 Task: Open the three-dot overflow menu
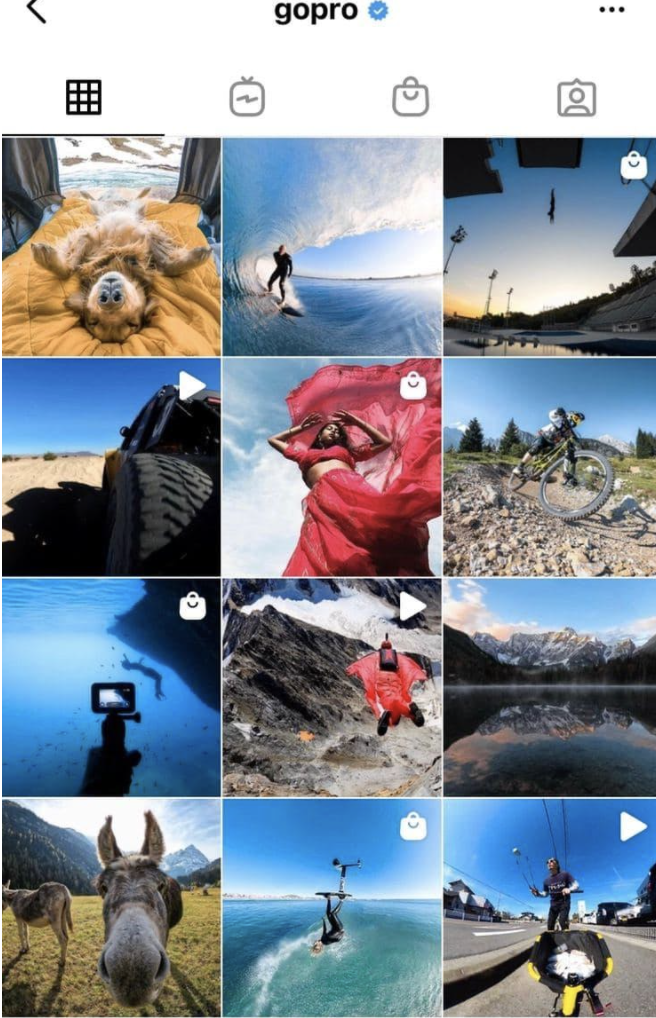coord(611,10)
